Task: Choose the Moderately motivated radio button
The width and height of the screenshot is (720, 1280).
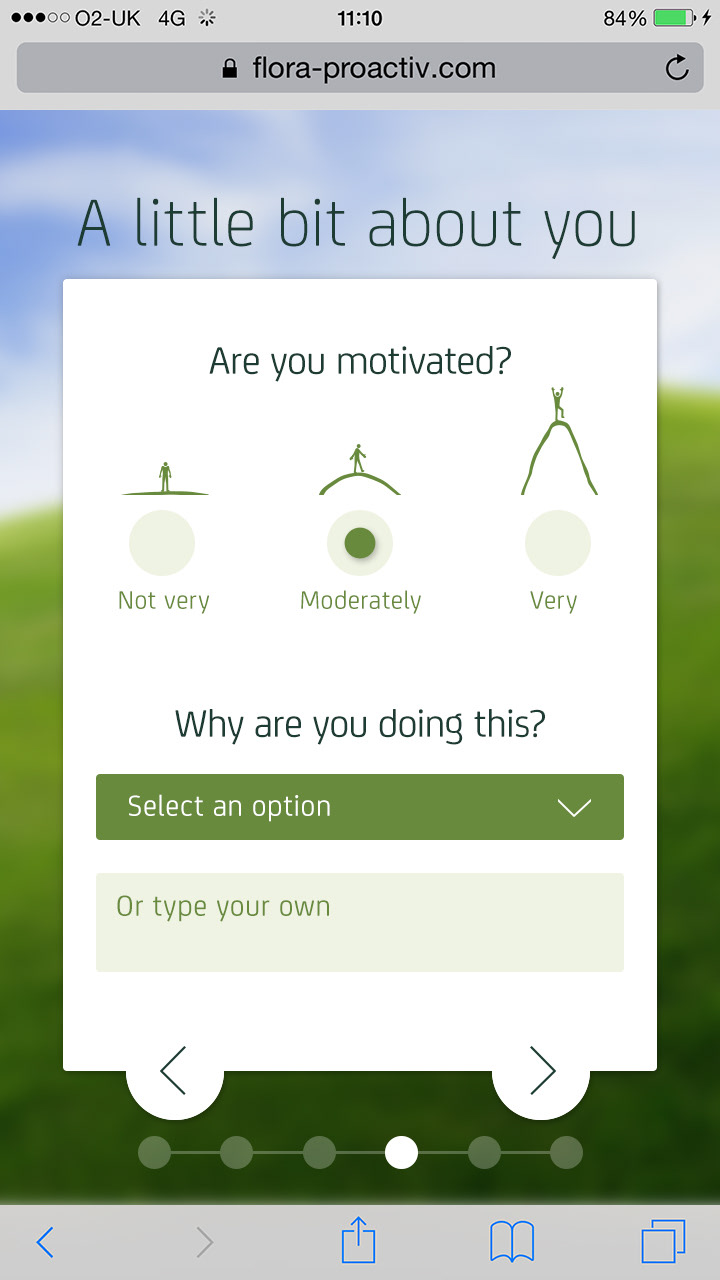Action: [360, 543]
